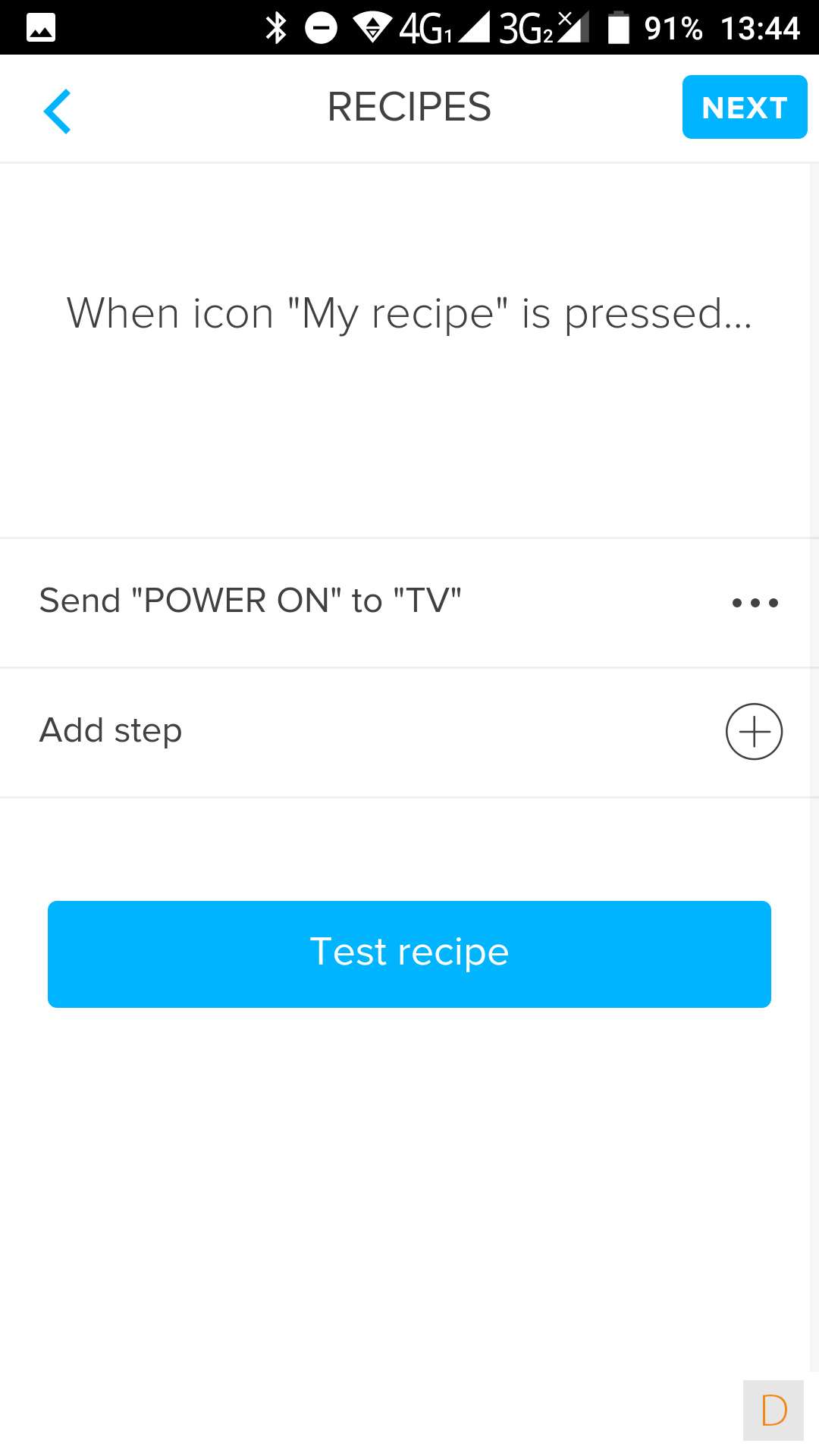Tap the NEXT button

coord(744,107)
